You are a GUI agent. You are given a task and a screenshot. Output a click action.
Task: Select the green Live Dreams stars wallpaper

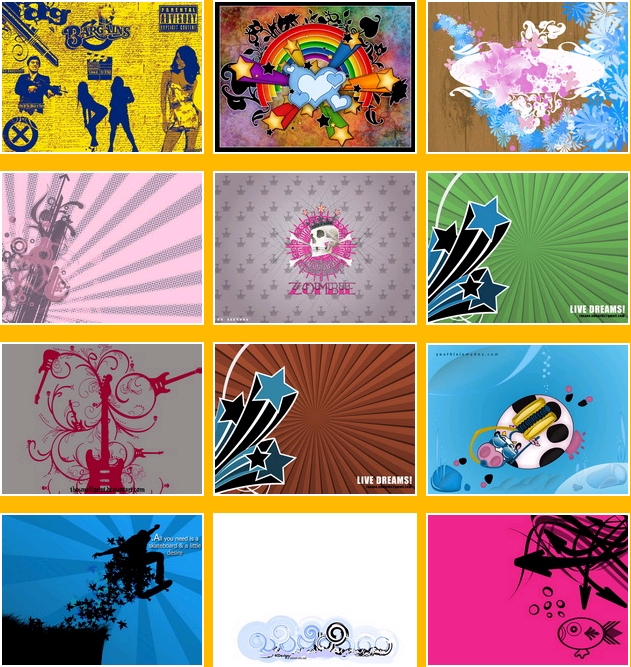point(528,248)
